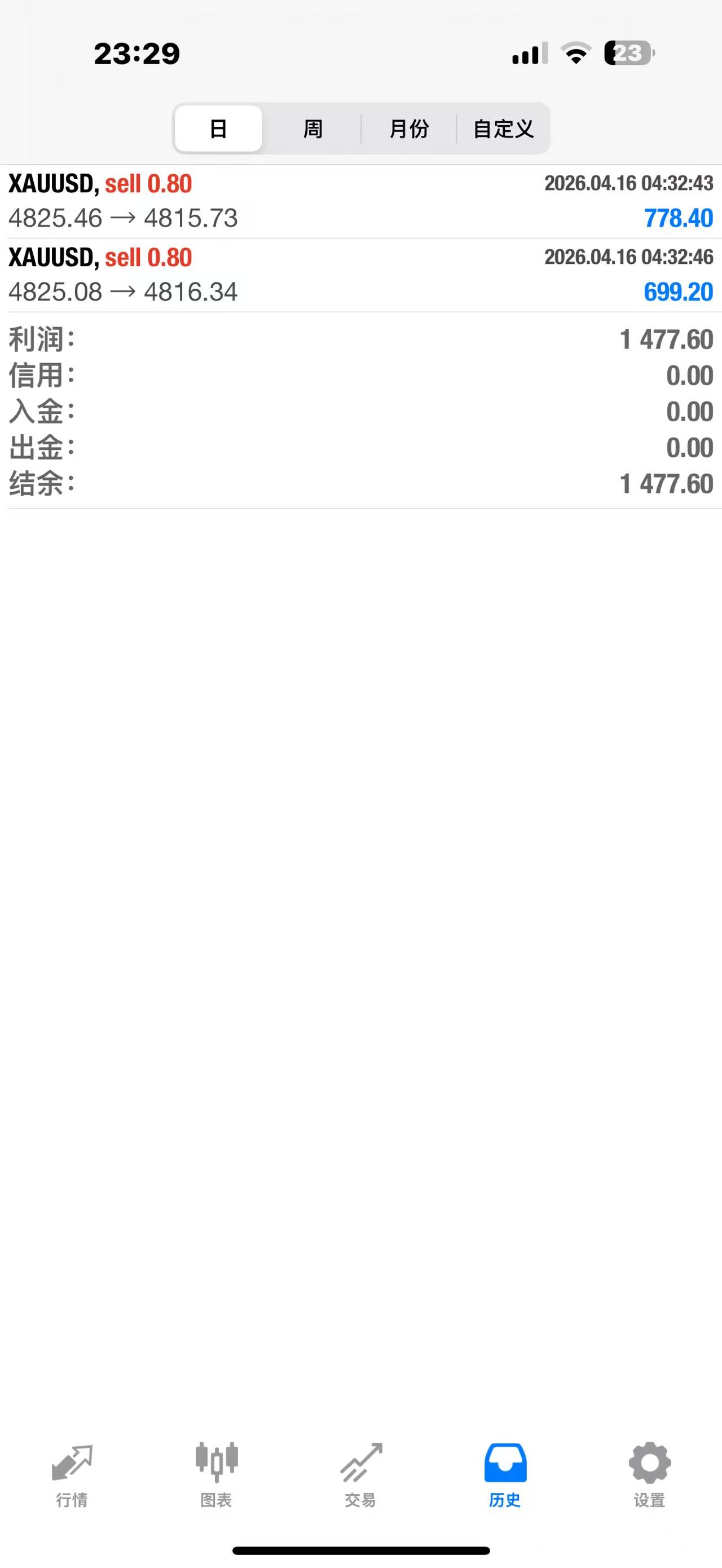Open the 自定义 custom date range
This screenshot has height=1568, width=722.
coord(504,129)
